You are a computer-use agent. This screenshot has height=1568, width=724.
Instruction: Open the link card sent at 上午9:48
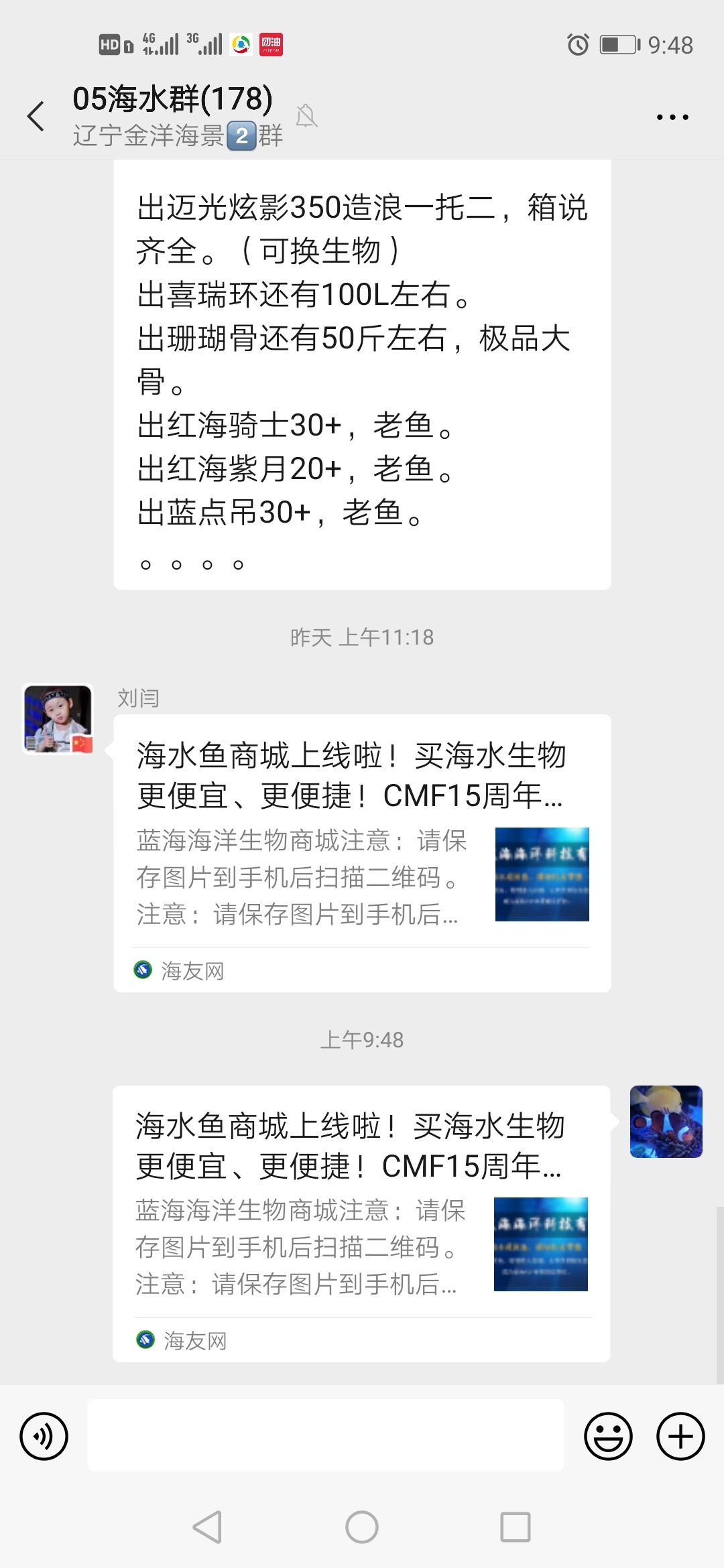tap(361, 1222)
